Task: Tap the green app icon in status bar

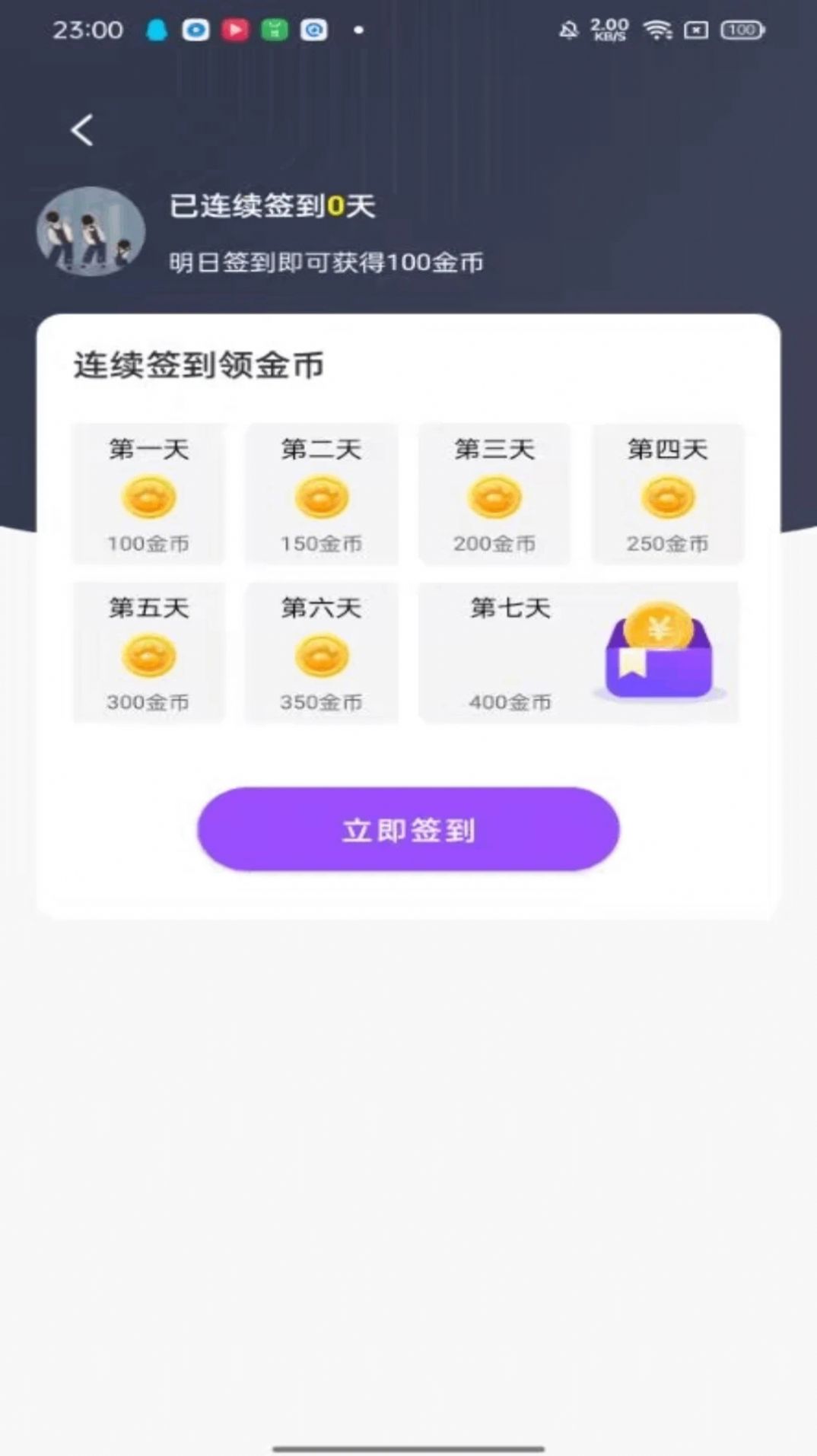Action: (x=273, y=29)
